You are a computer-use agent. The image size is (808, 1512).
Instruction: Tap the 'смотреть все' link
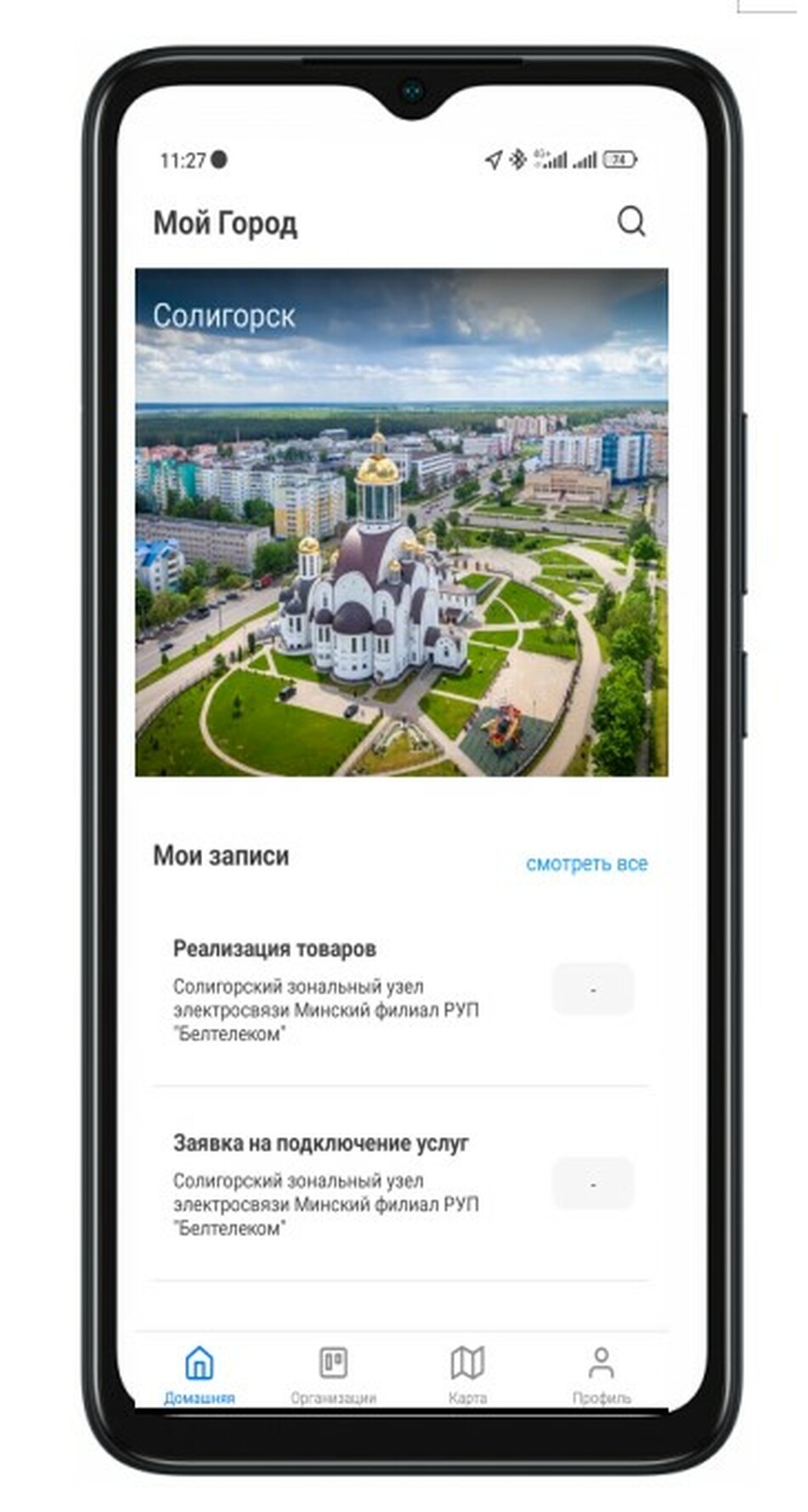[x=586, y=864]
